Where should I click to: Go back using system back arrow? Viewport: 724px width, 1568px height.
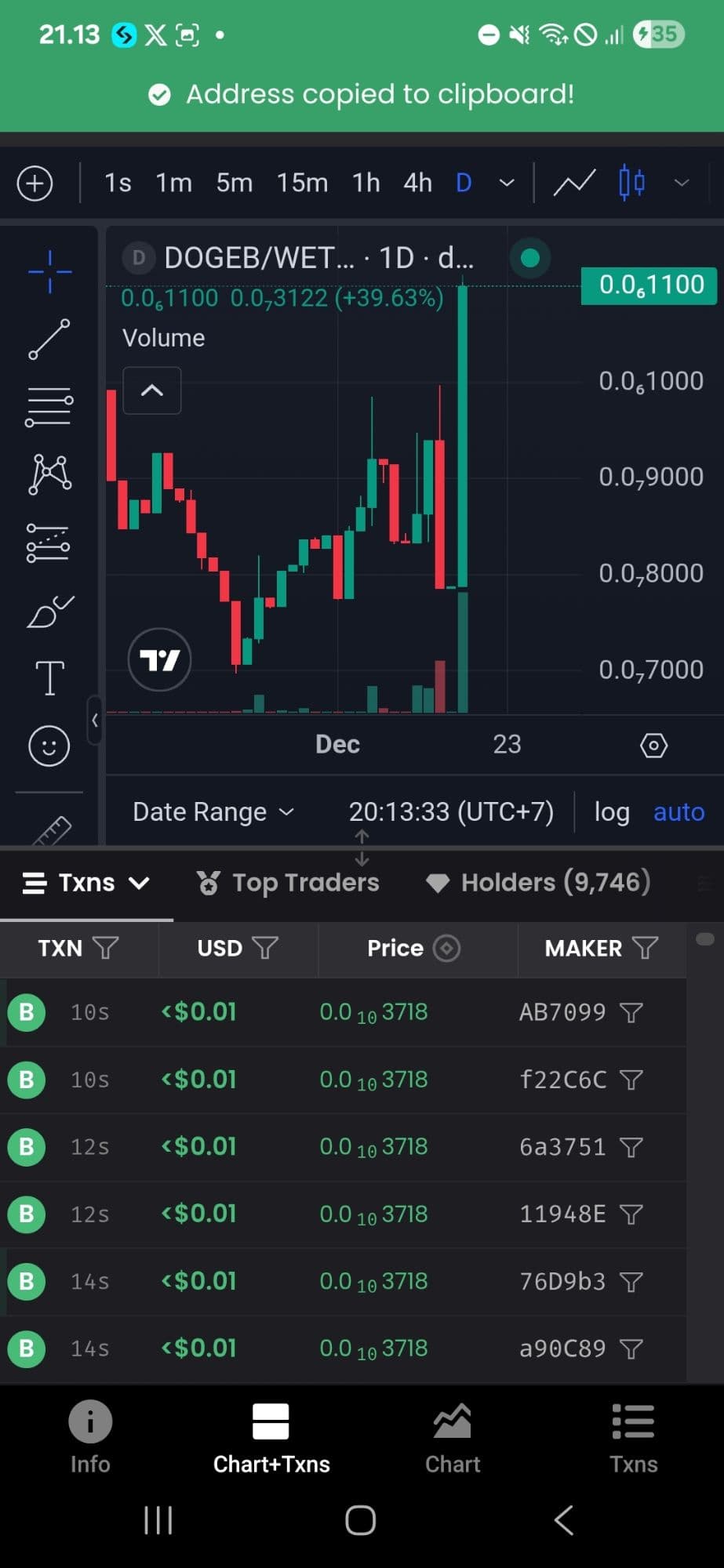563,1520
